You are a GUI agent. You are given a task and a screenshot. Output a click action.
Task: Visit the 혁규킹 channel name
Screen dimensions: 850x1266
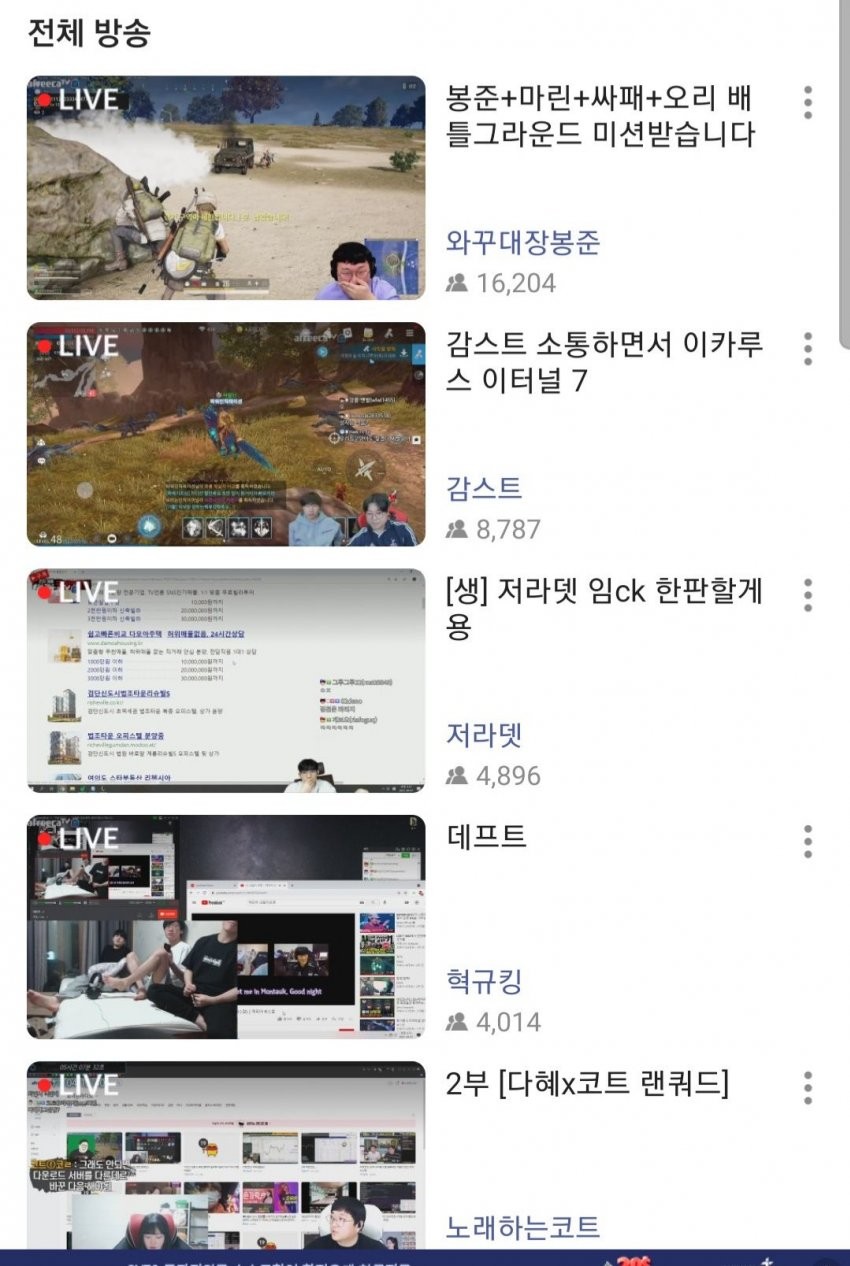click(484, 981)
